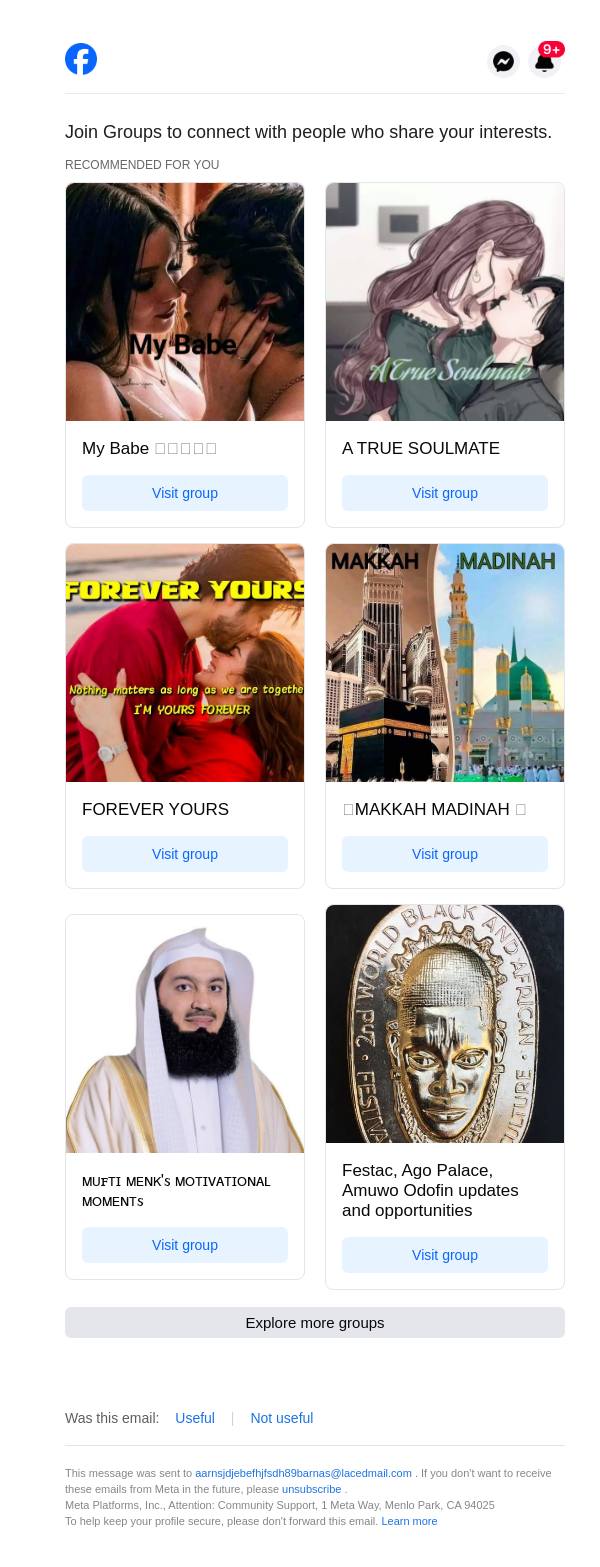Visit the My Babe group
The image size is (600, 1567).
point(185,493)
